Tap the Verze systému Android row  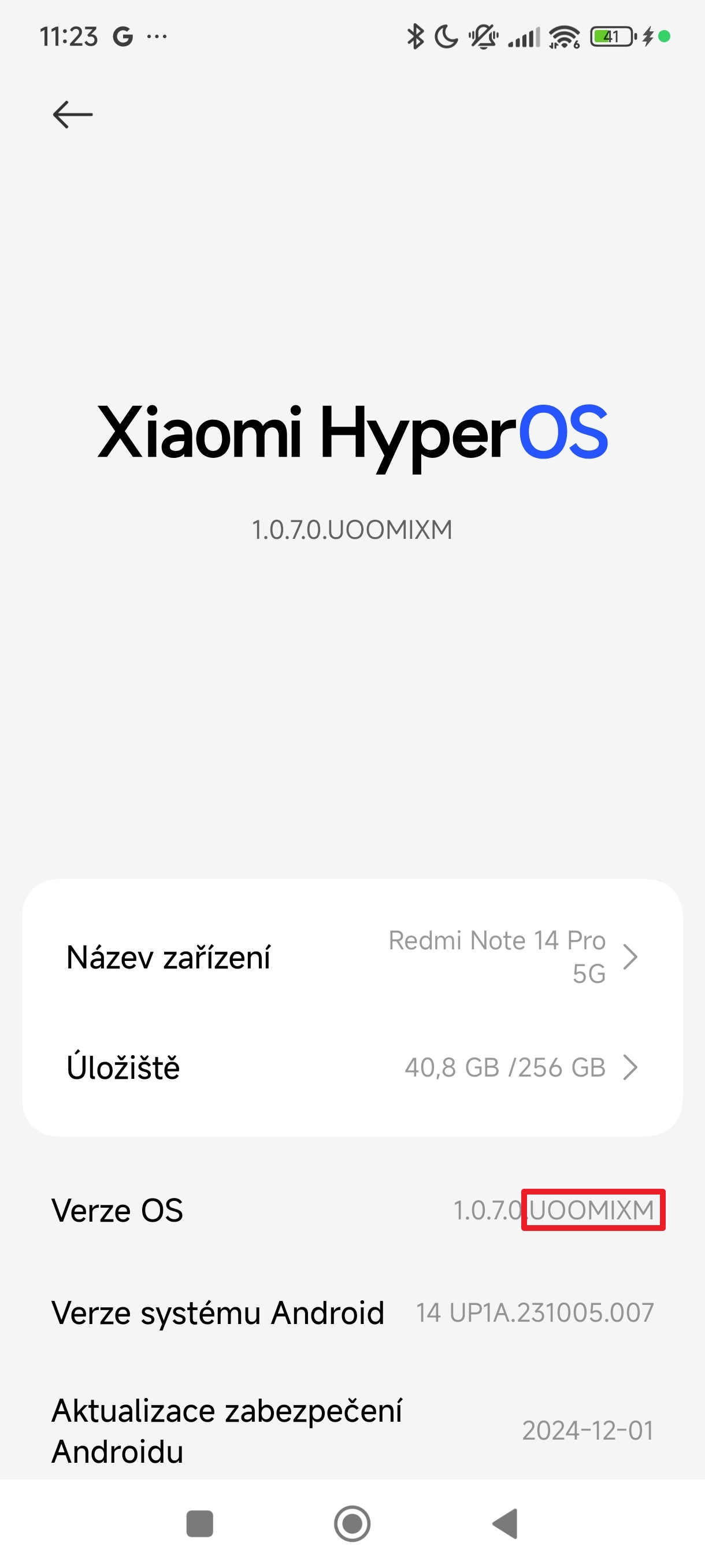click(351, 1312)
